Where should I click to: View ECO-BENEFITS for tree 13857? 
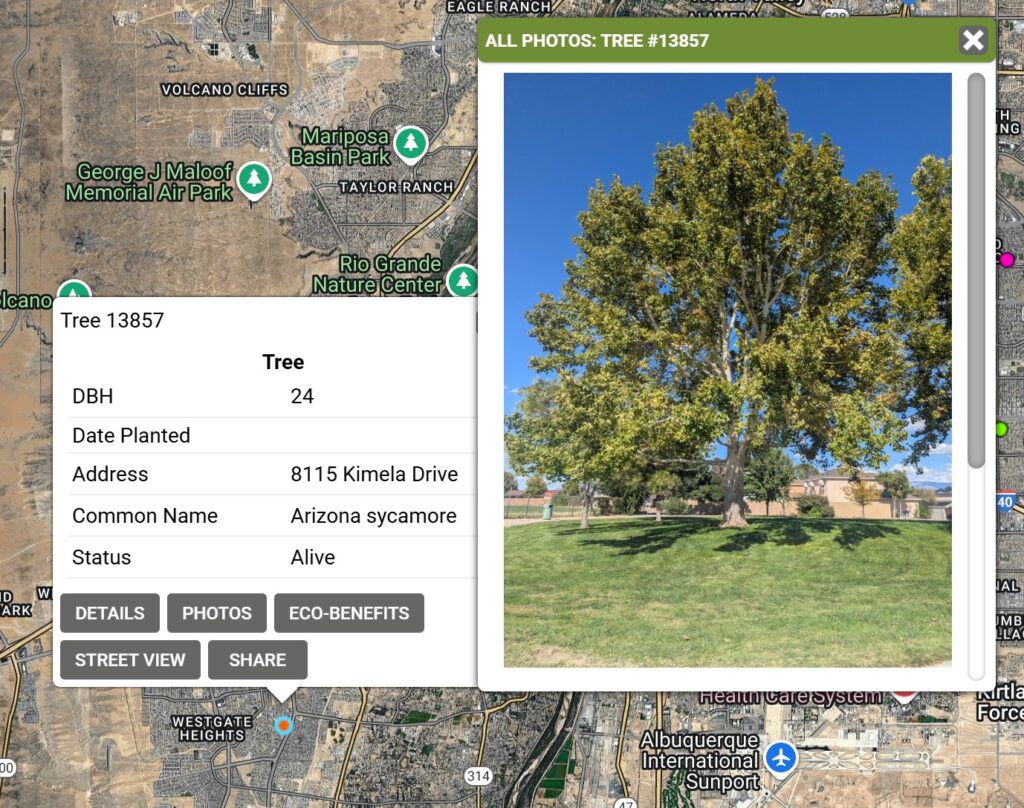349,613
